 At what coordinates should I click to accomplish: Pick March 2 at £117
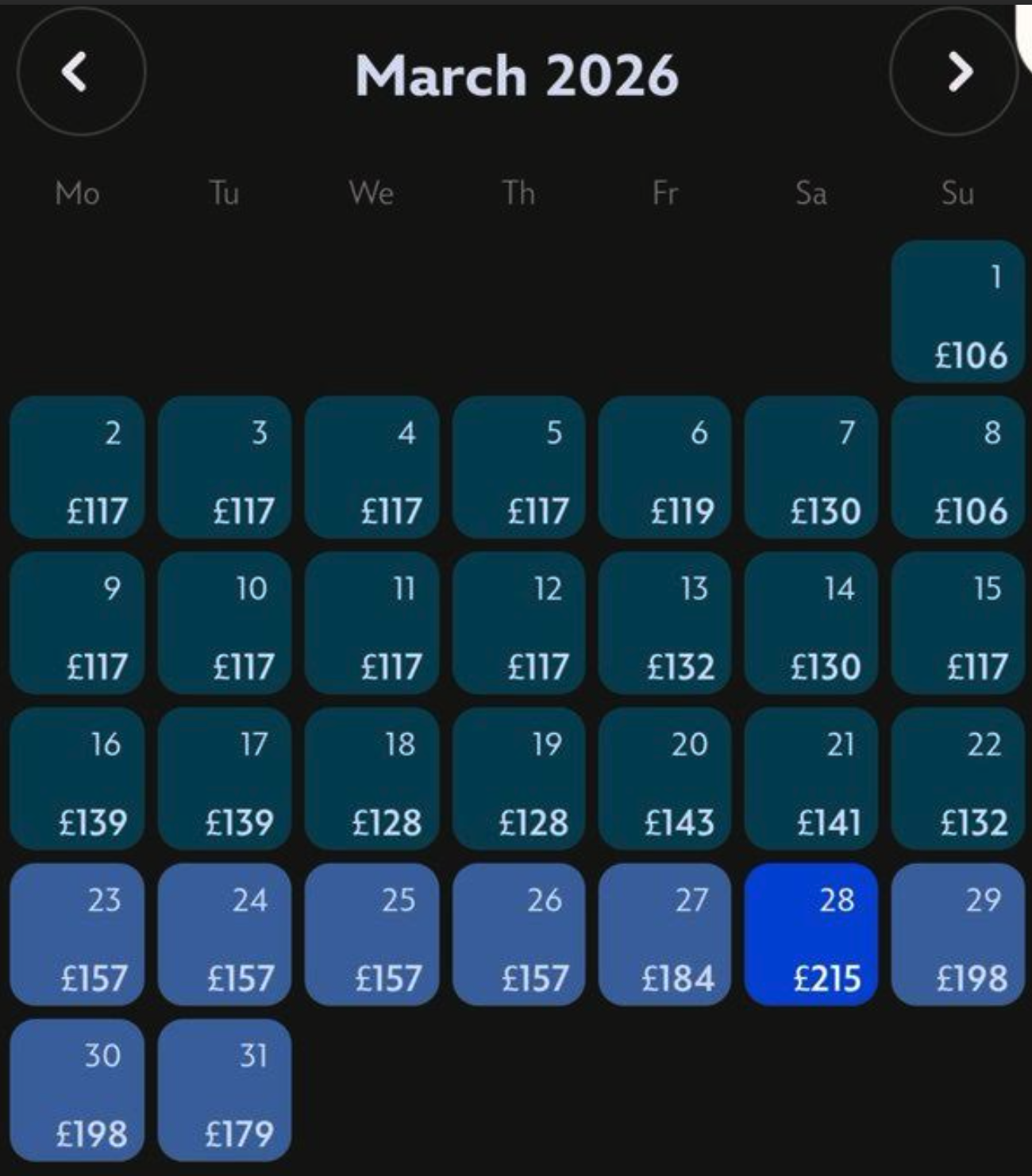click(x=77, y=468)
